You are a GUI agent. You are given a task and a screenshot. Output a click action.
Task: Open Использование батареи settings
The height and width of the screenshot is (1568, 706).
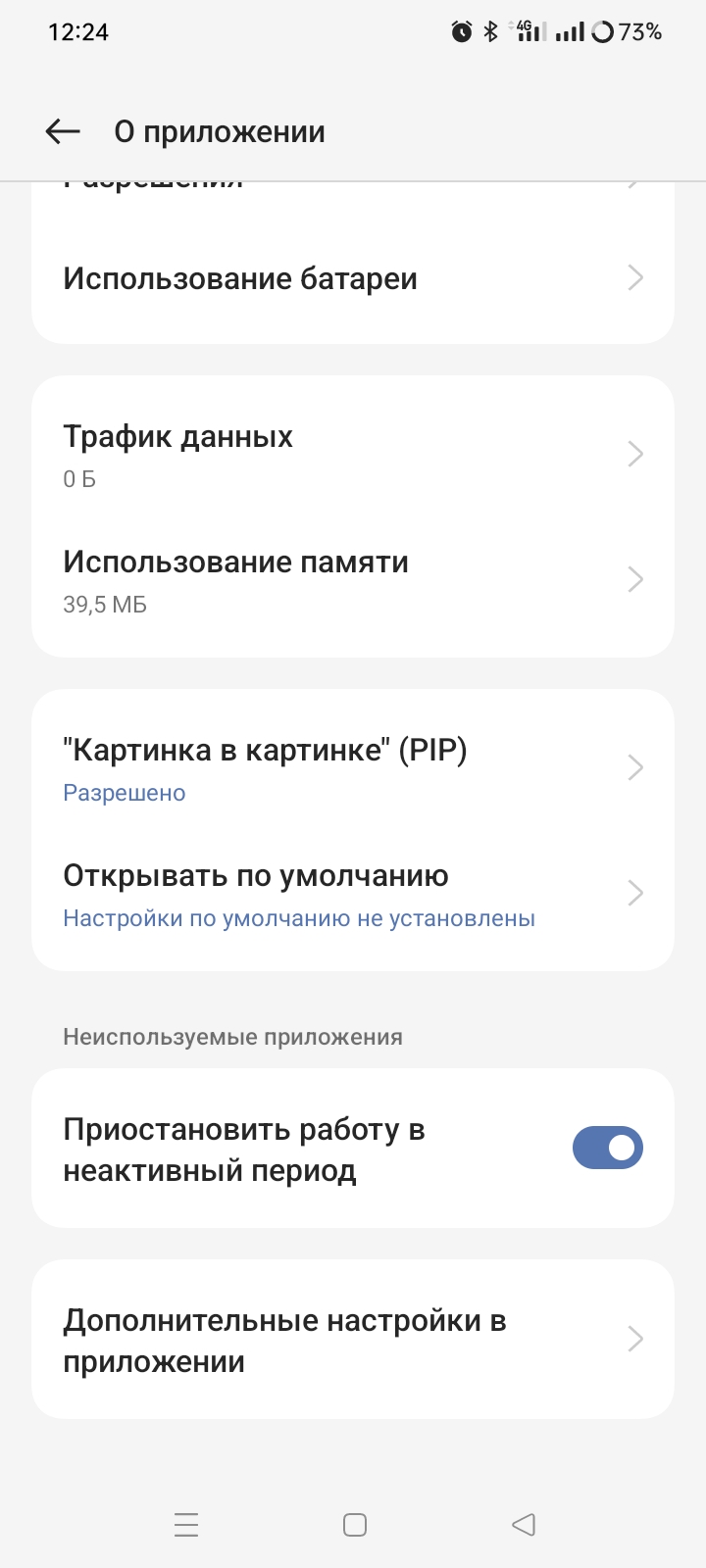point(353,279)
